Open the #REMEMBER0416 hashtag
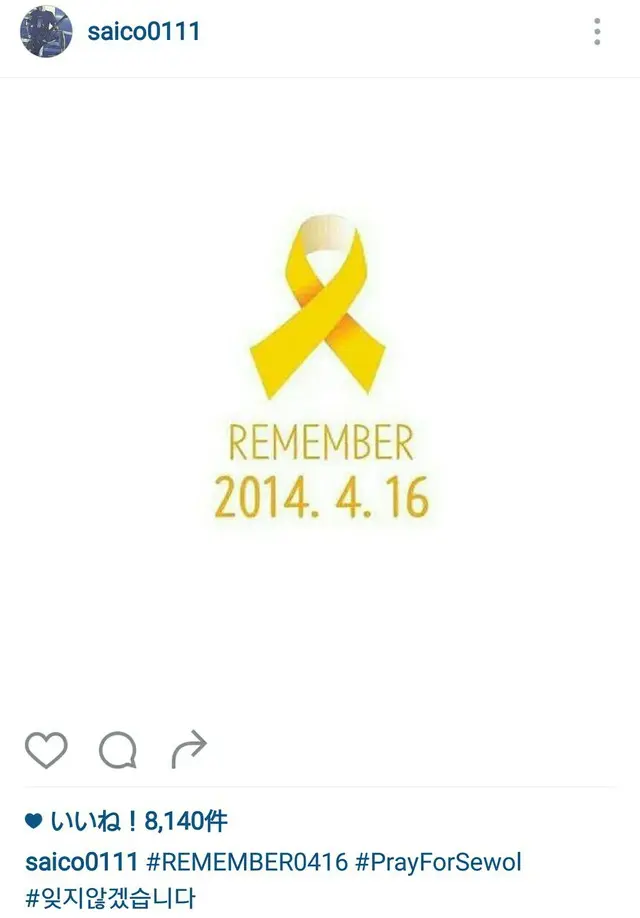The height and width of the screenshot is (918, 640). (247, 861)
